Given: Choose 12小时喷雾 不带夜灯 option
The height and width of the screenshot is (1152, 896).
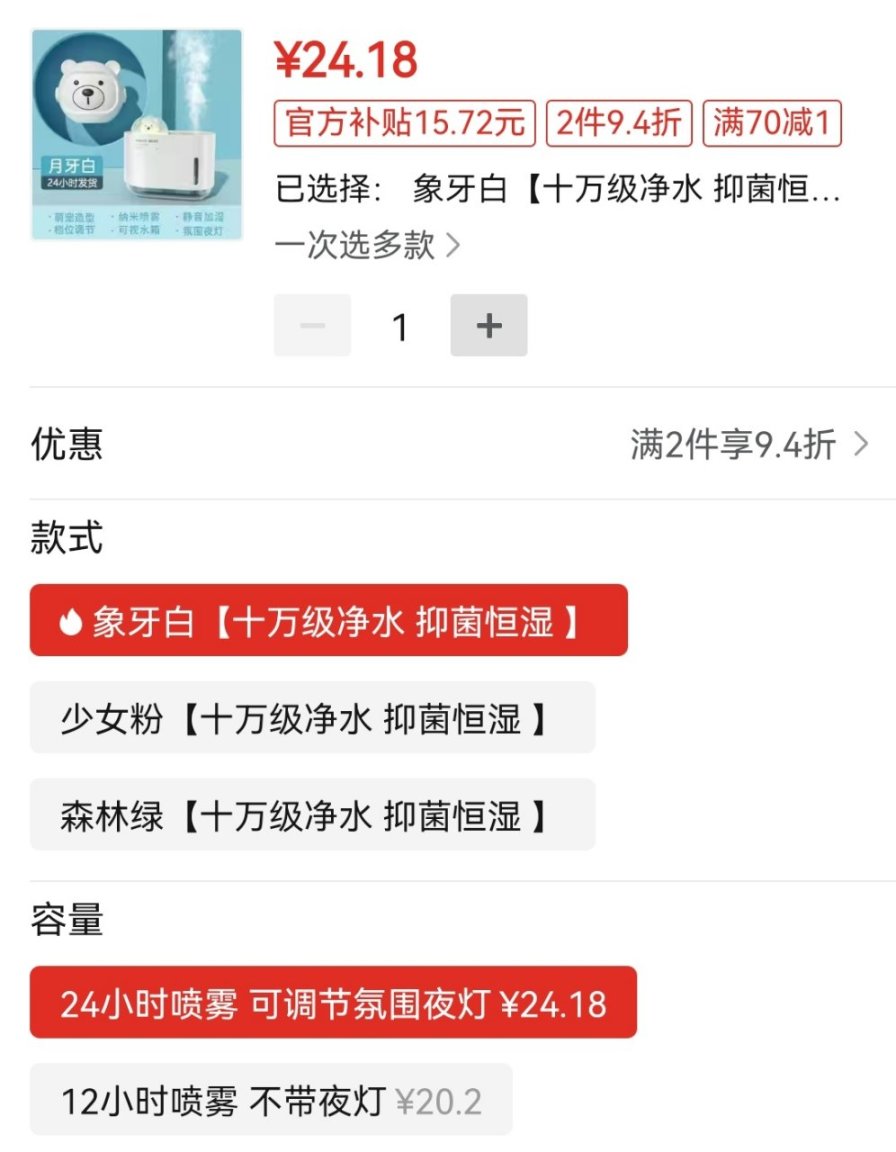Looking at the screenshot, I should click(271, 1099).
